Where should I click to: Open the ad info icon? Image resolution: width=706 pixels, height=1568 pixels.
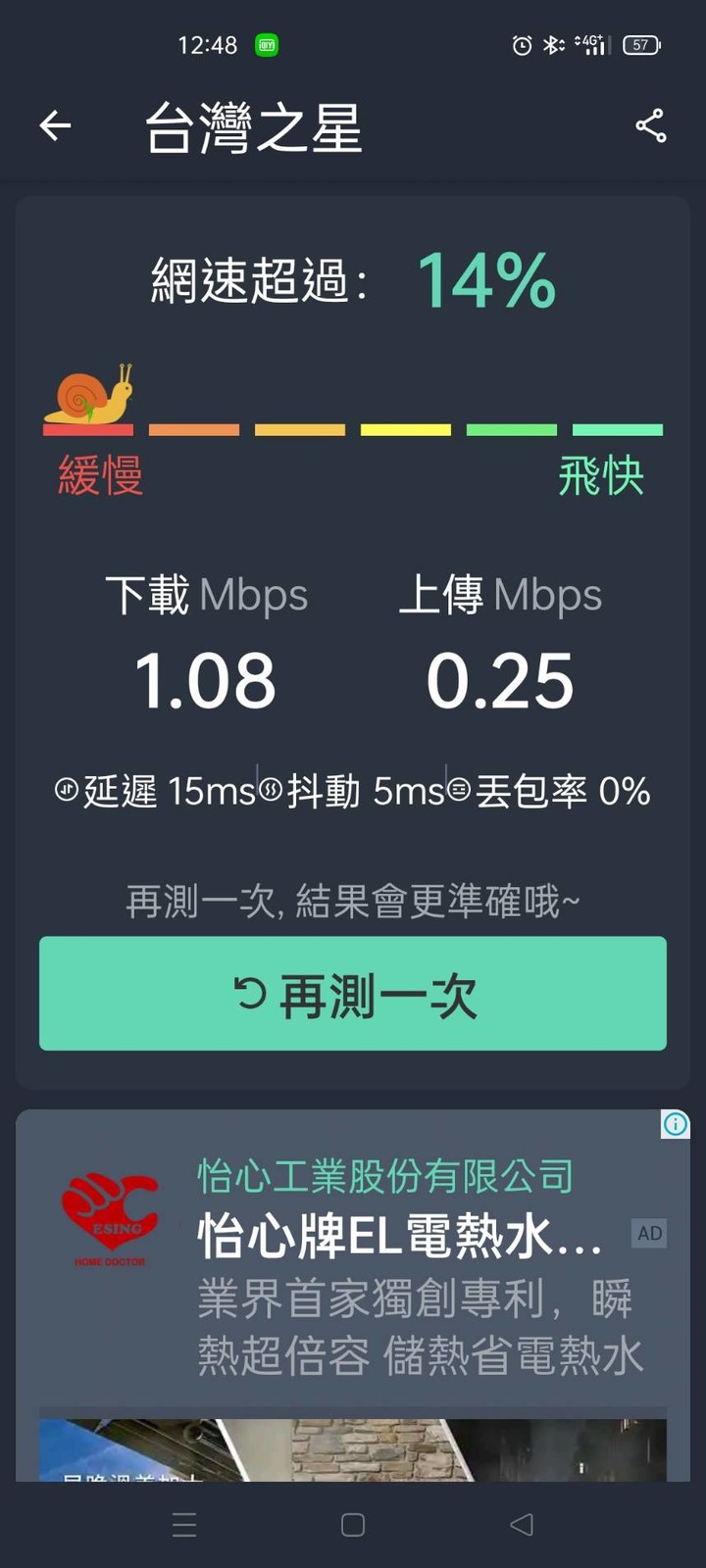click(x=676, y=1124)
